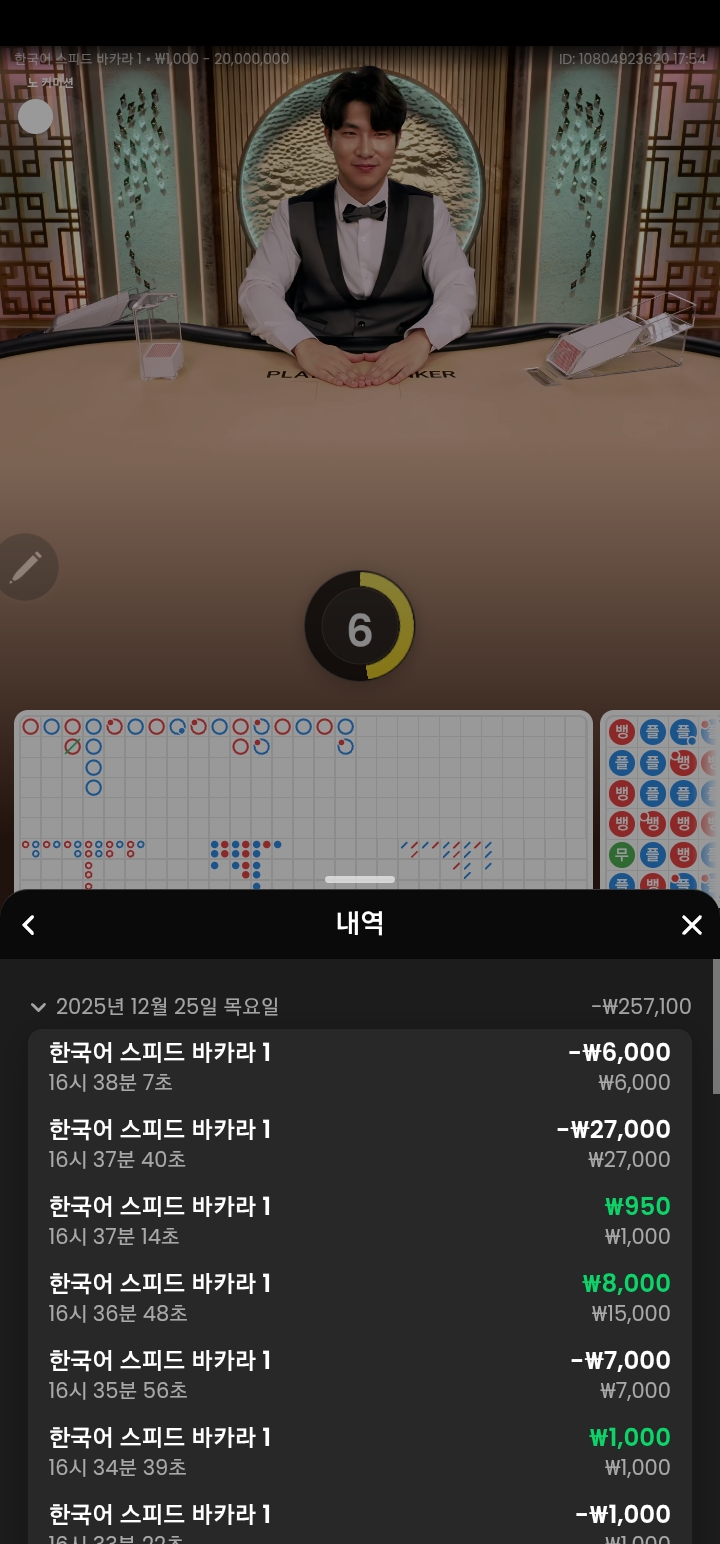Tap the pencil edit button
This screenshot has height=1544, width=720.
25,567
